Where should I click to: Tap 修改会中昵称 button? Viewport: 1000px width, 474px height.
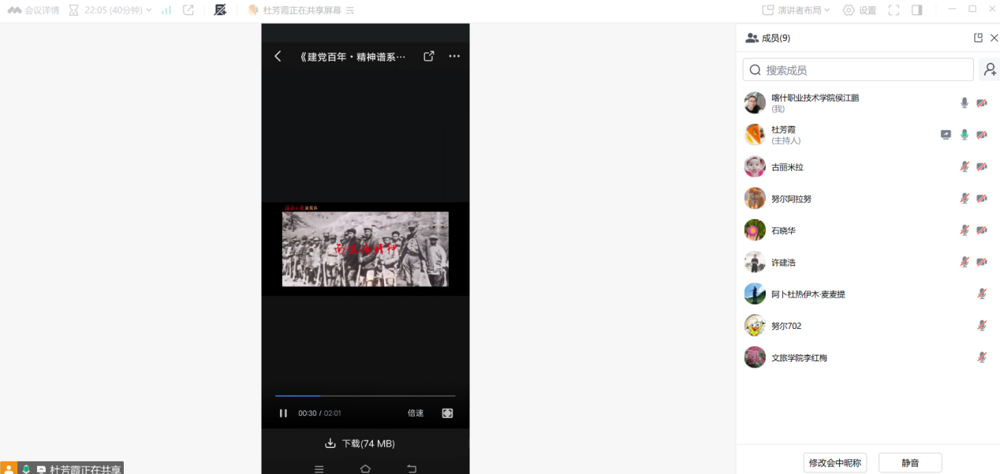tap(835, 463)
